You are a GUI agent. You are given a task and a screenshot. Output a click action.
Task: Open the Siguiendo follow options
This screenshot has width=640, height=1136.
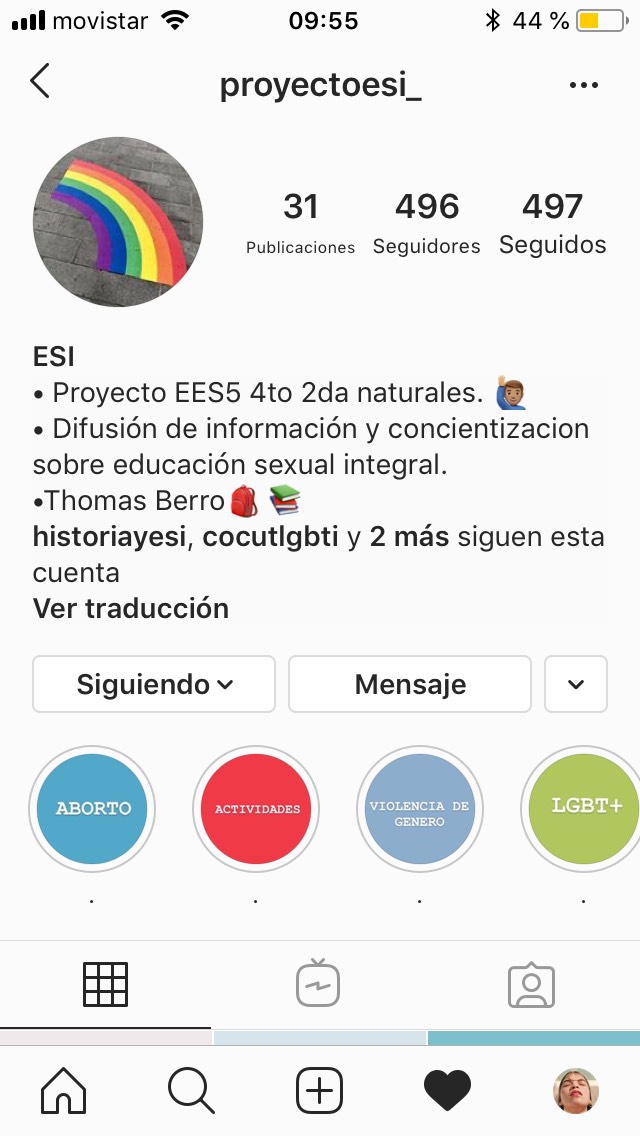click(x=154, y=684)
